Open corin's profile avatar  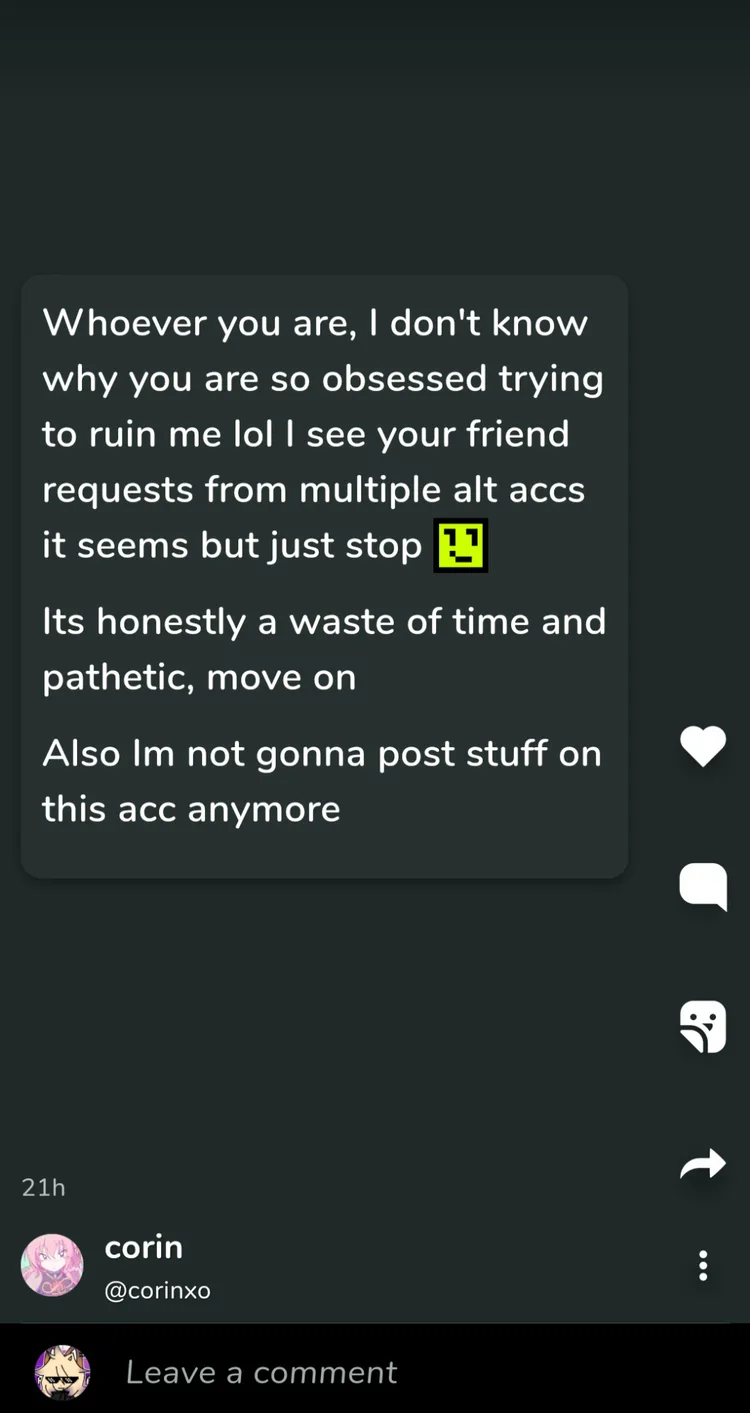(x=52, y=1266)
